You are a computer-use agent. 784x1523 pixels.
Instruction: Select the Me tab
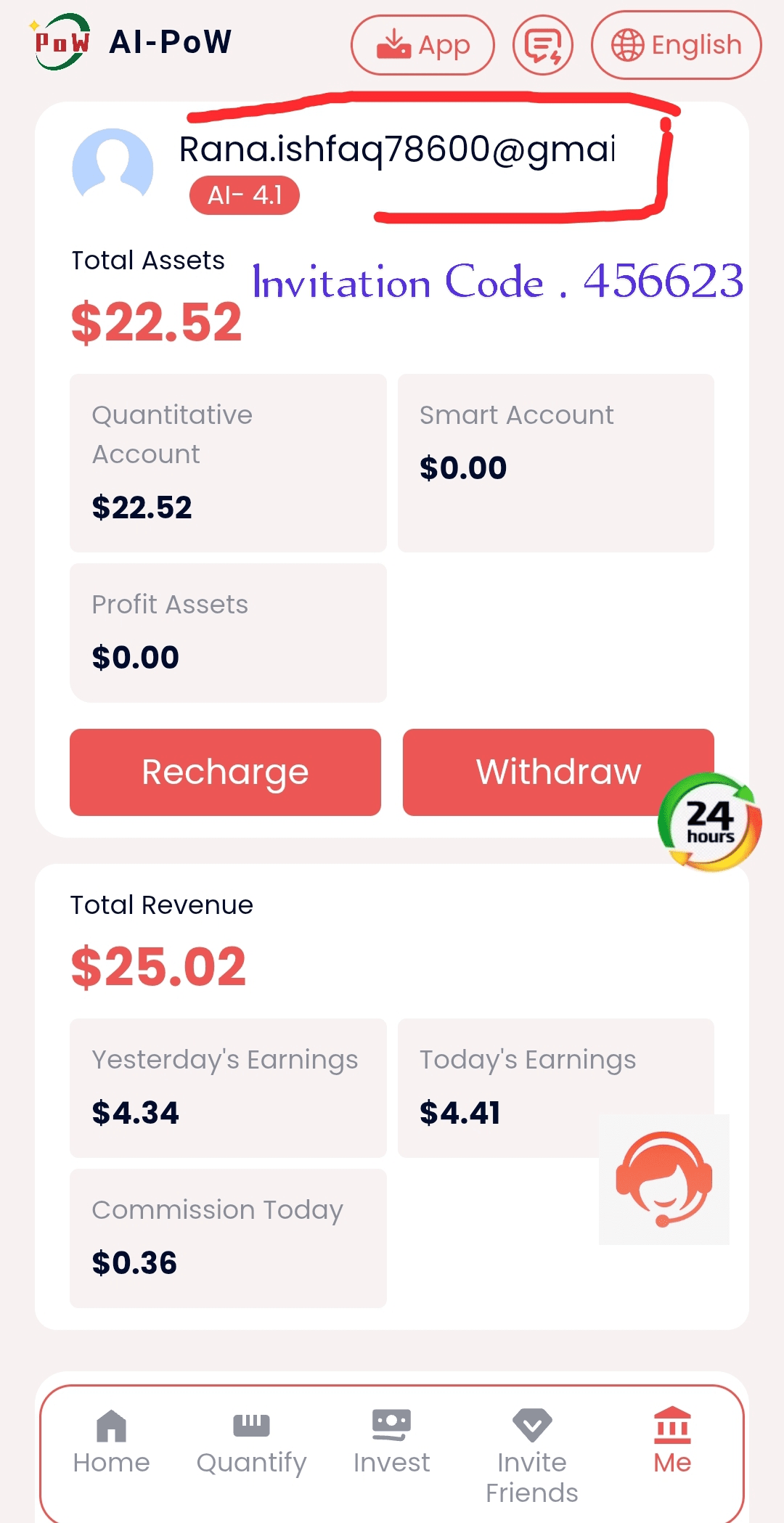point(672,1443)
